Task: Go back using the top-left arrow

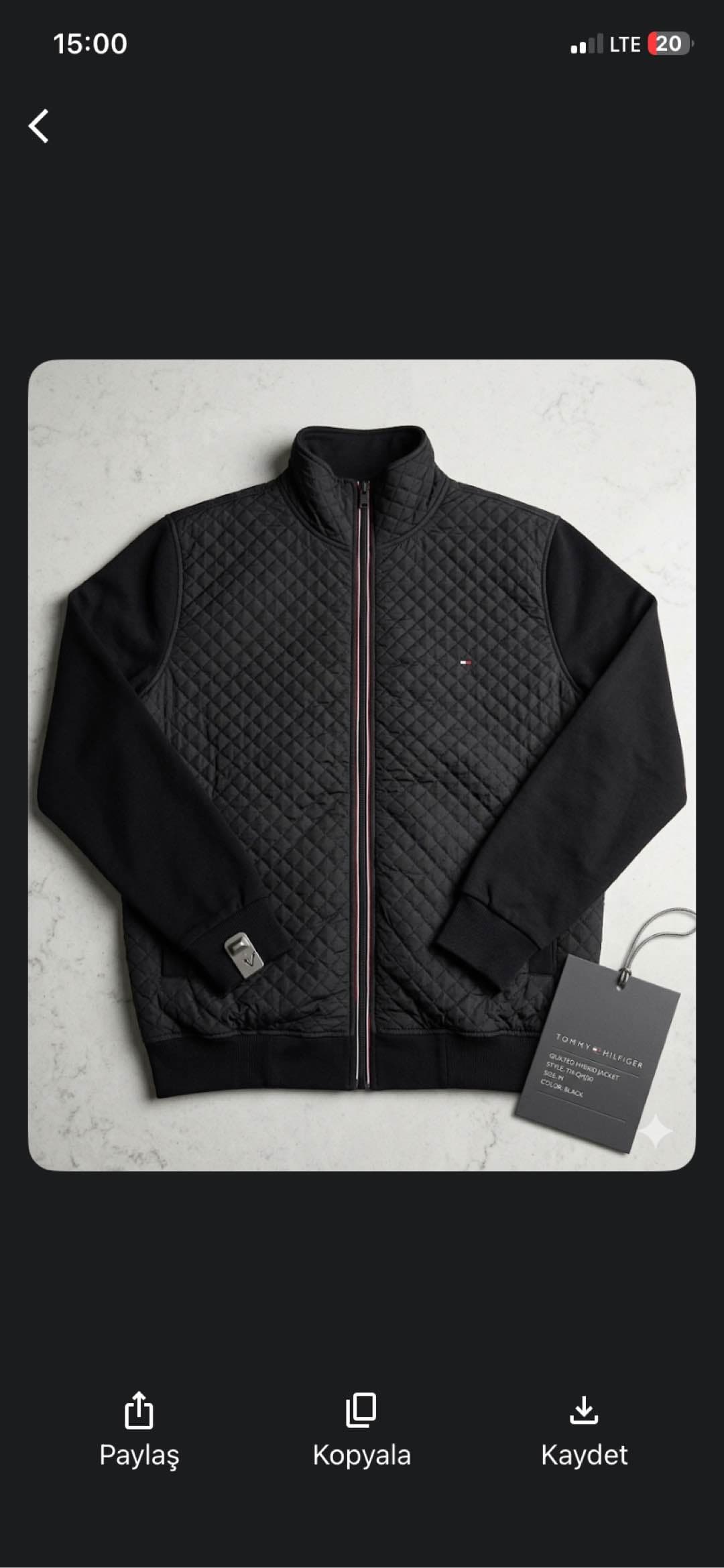Action: pos(39,126)
